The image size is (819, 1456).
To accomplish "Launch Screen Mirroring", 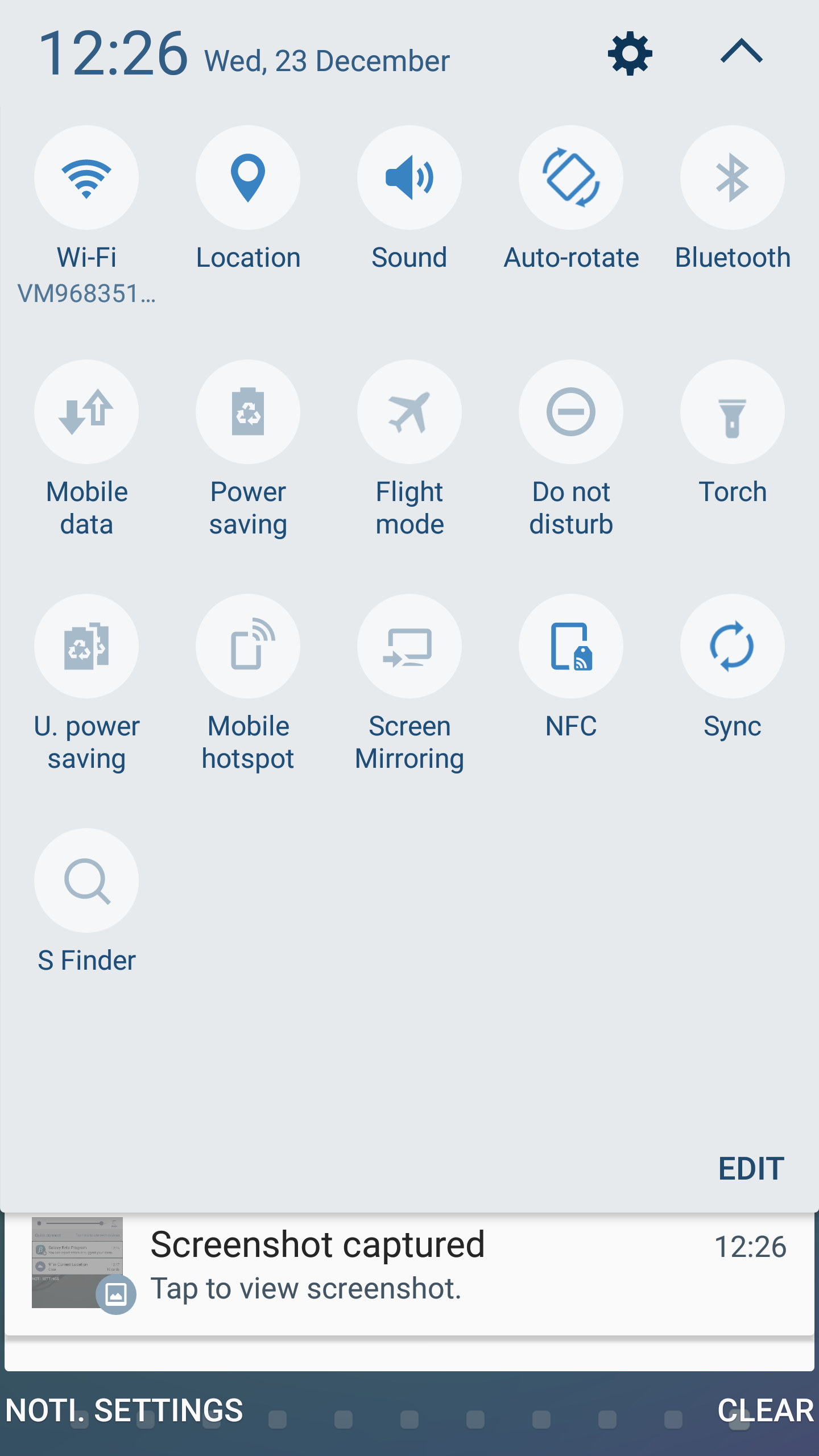I will pyautogui.click(x=409, y=647).
